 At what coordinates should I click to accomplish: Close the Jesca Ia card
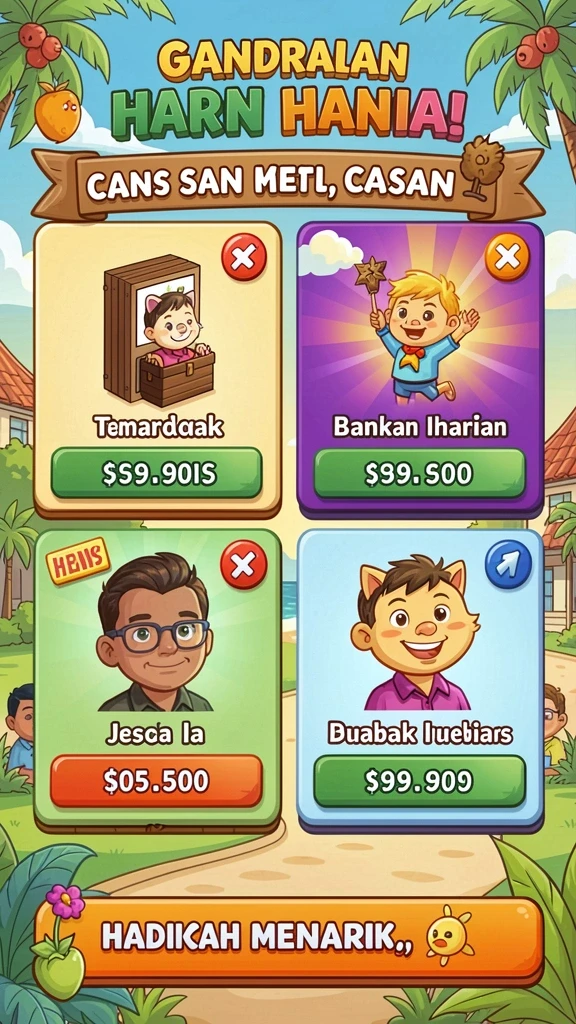[x=244, y=564]
